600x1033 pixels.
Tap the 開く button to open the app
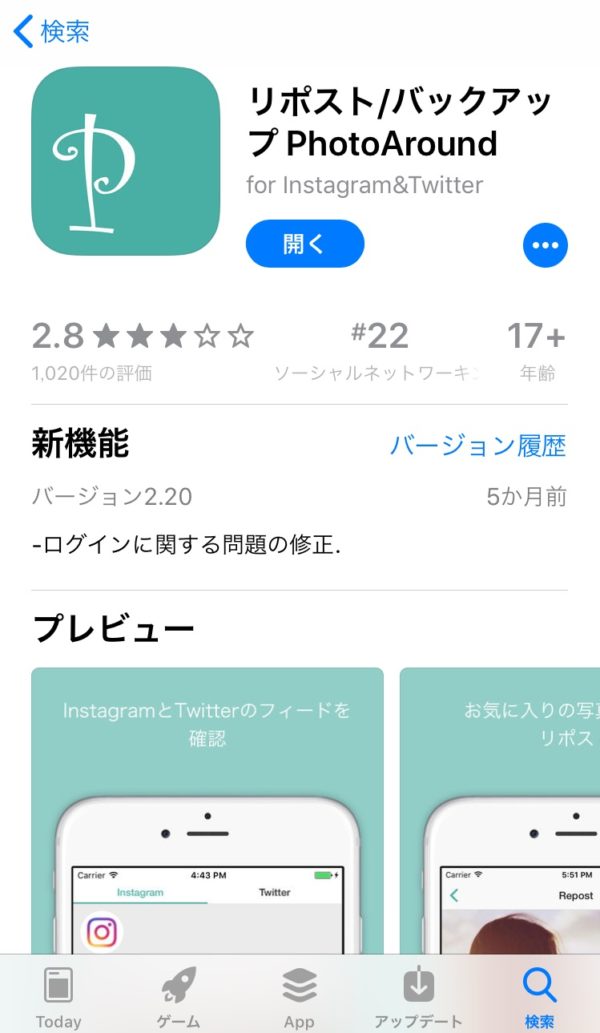coord(304,244)
